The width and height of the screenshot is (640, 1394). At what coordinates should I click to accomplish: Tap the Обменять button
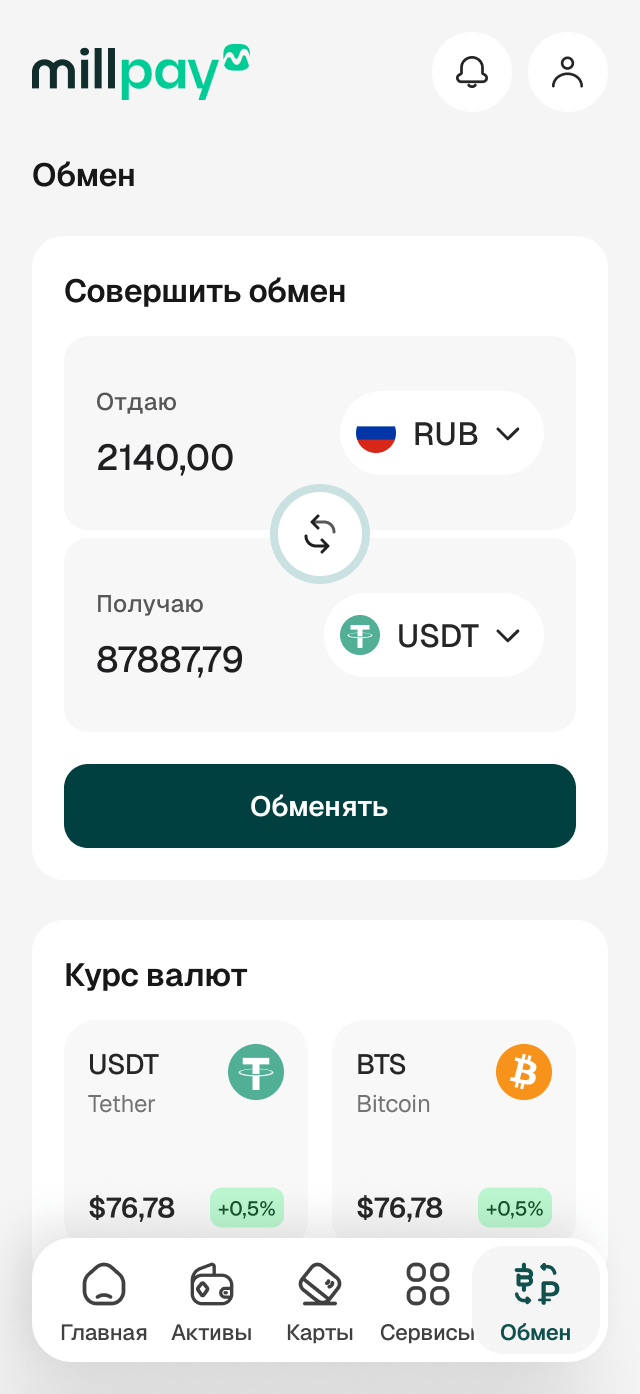point(320,806)
